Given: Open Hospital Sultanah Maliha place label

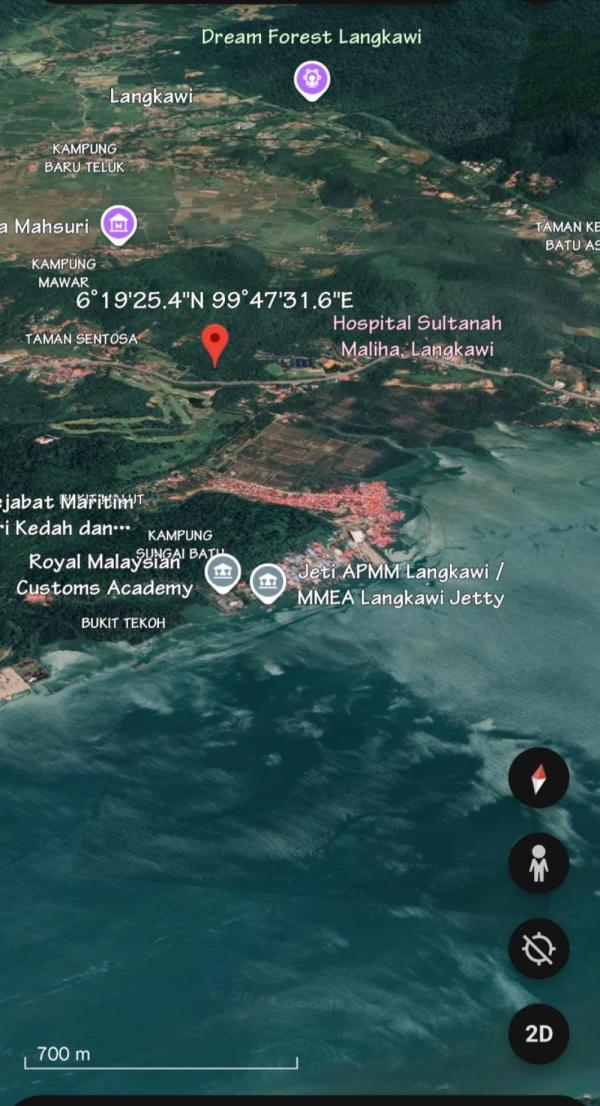Looking at the screenshot, I should pyautogui.click(x=417, y=336).
